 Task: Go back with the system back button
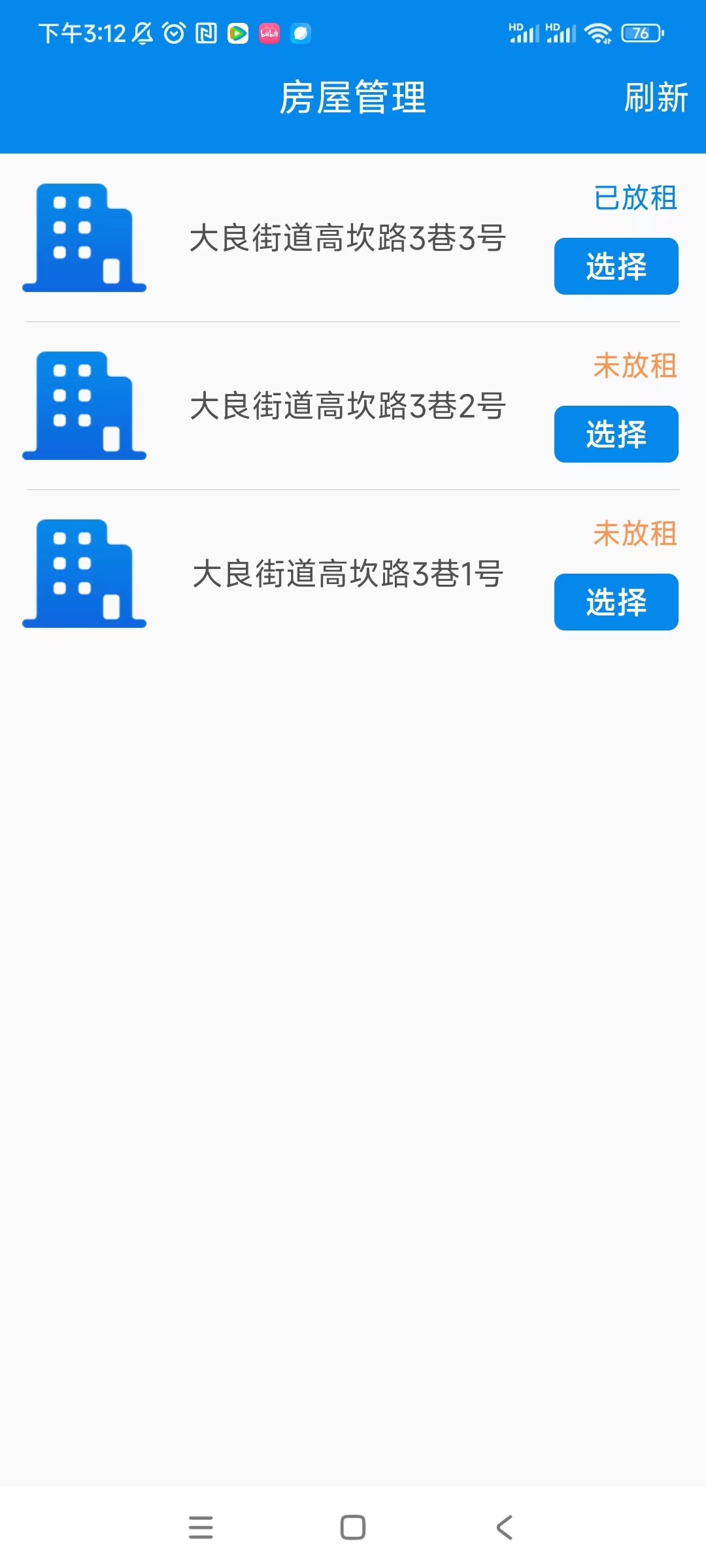(505, 1527)
